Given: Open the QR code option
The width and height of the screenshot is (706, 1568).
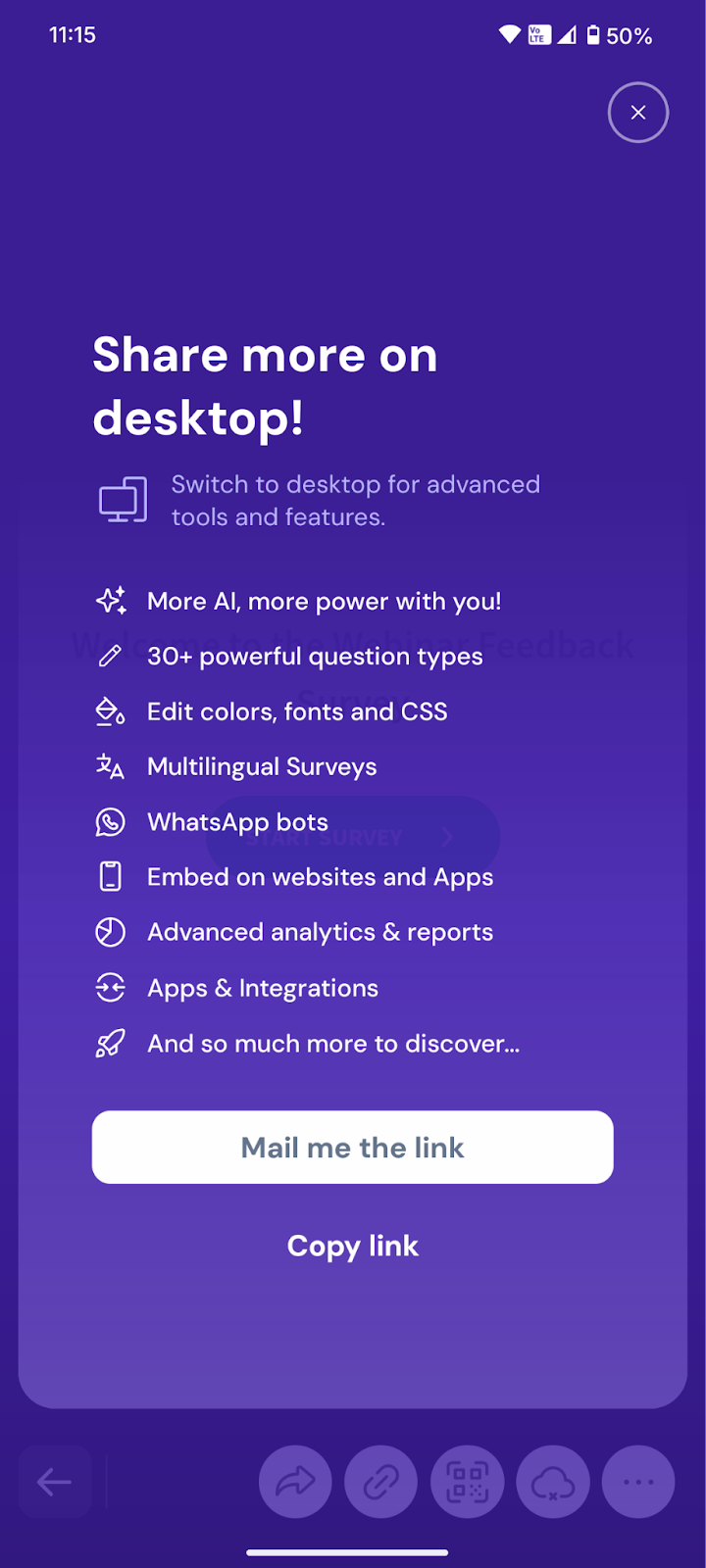Looking at the screenshot, I should pos(467,1482).
